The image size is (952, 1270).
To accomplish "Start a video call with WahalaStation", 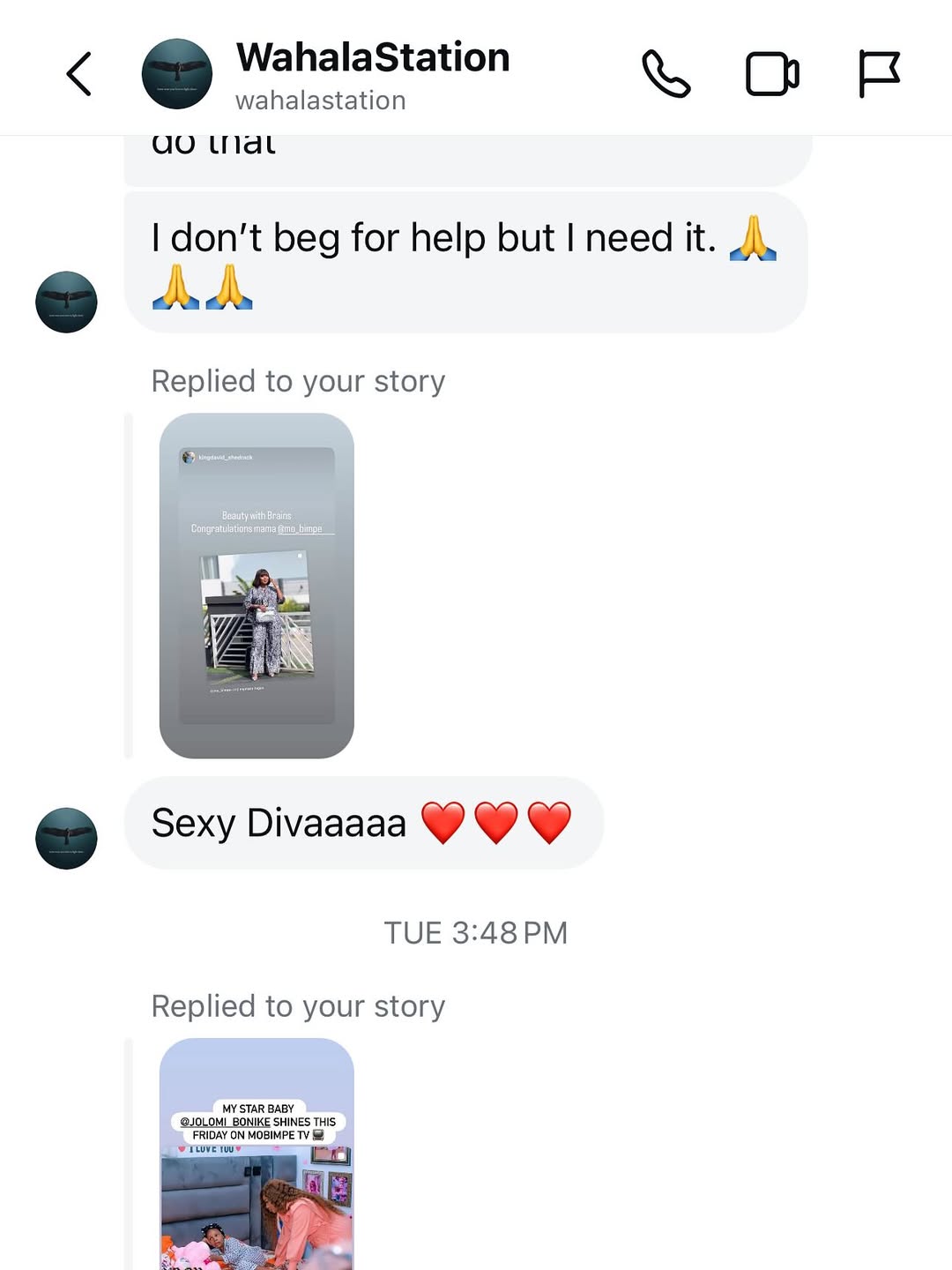I will coord(772,74).
